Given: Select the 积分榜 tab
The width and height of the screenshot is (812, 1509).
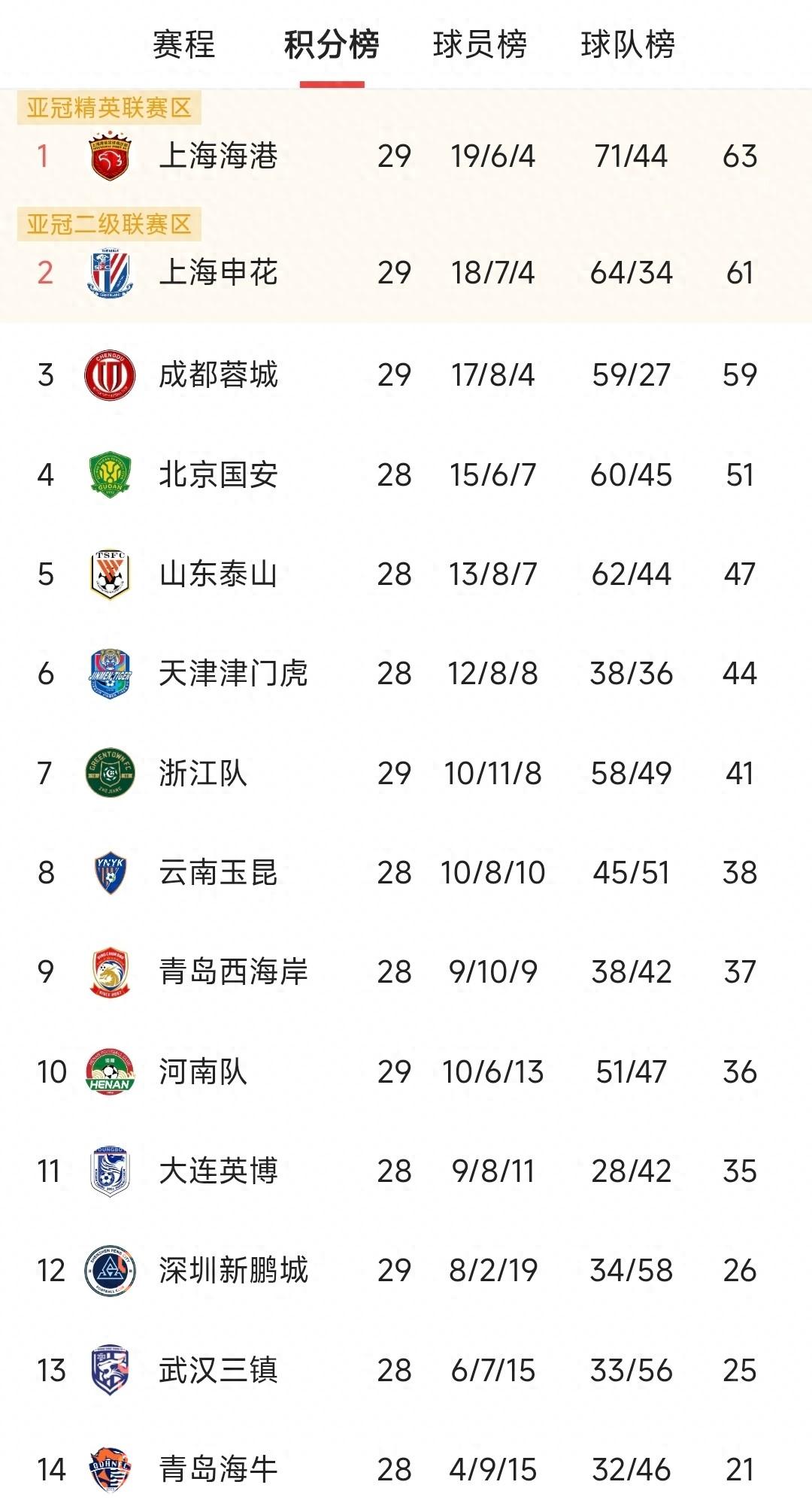Looking at the screenshot, I should click(332, 44).
